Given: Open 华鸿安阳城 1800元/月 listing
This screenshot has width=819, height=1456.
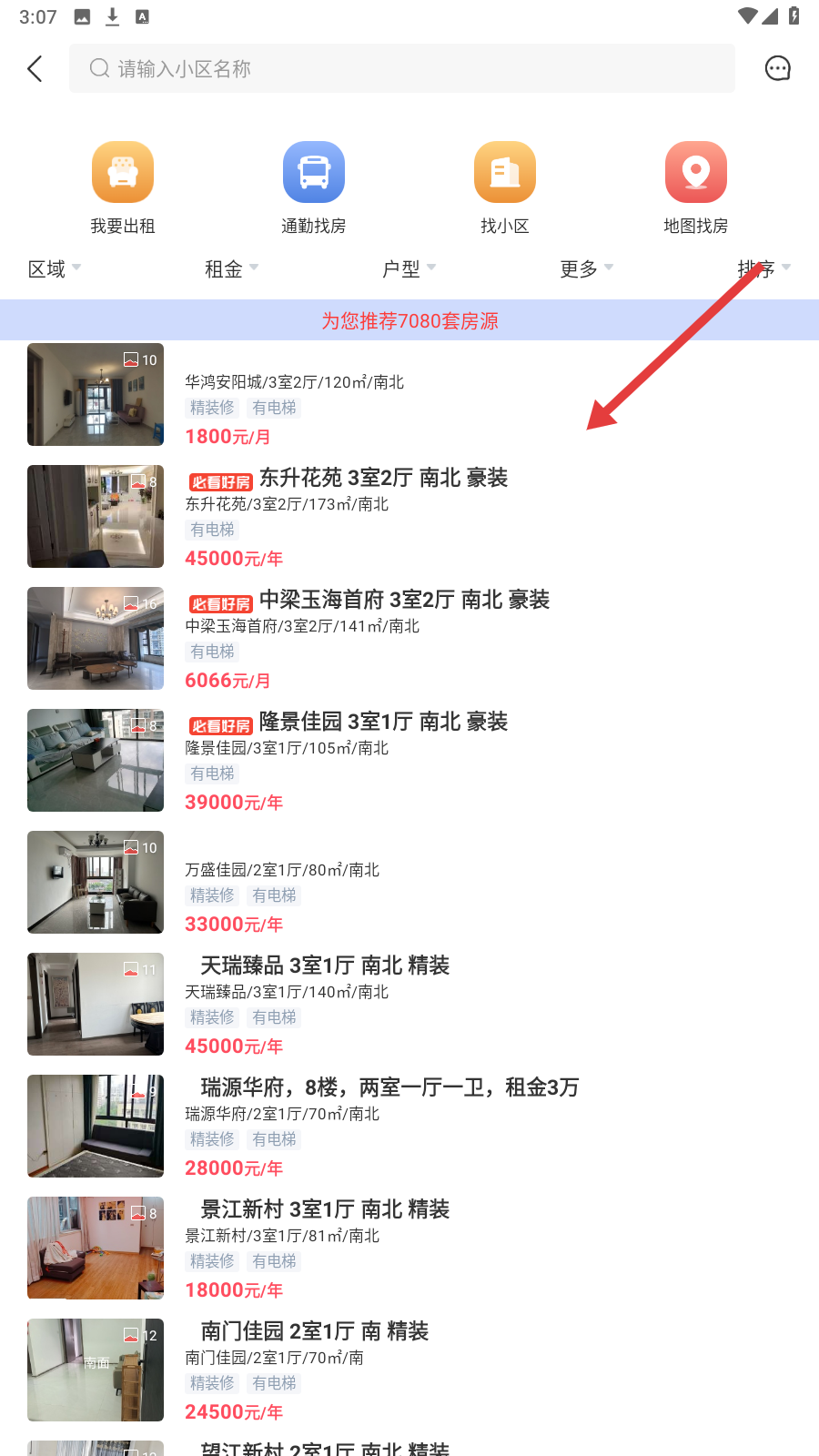Looking at the screenshot, I should pyautogui.click(x=409, y=395).
